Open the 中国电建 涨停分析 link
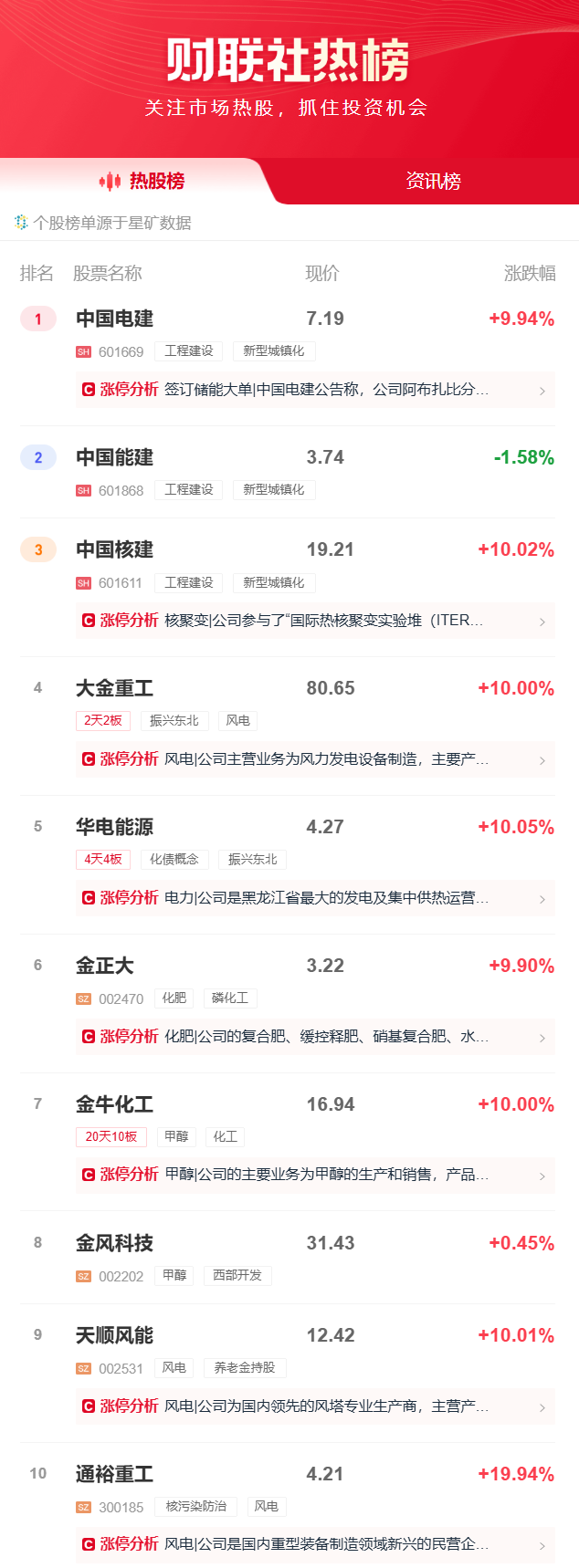 tap(315, 390)
